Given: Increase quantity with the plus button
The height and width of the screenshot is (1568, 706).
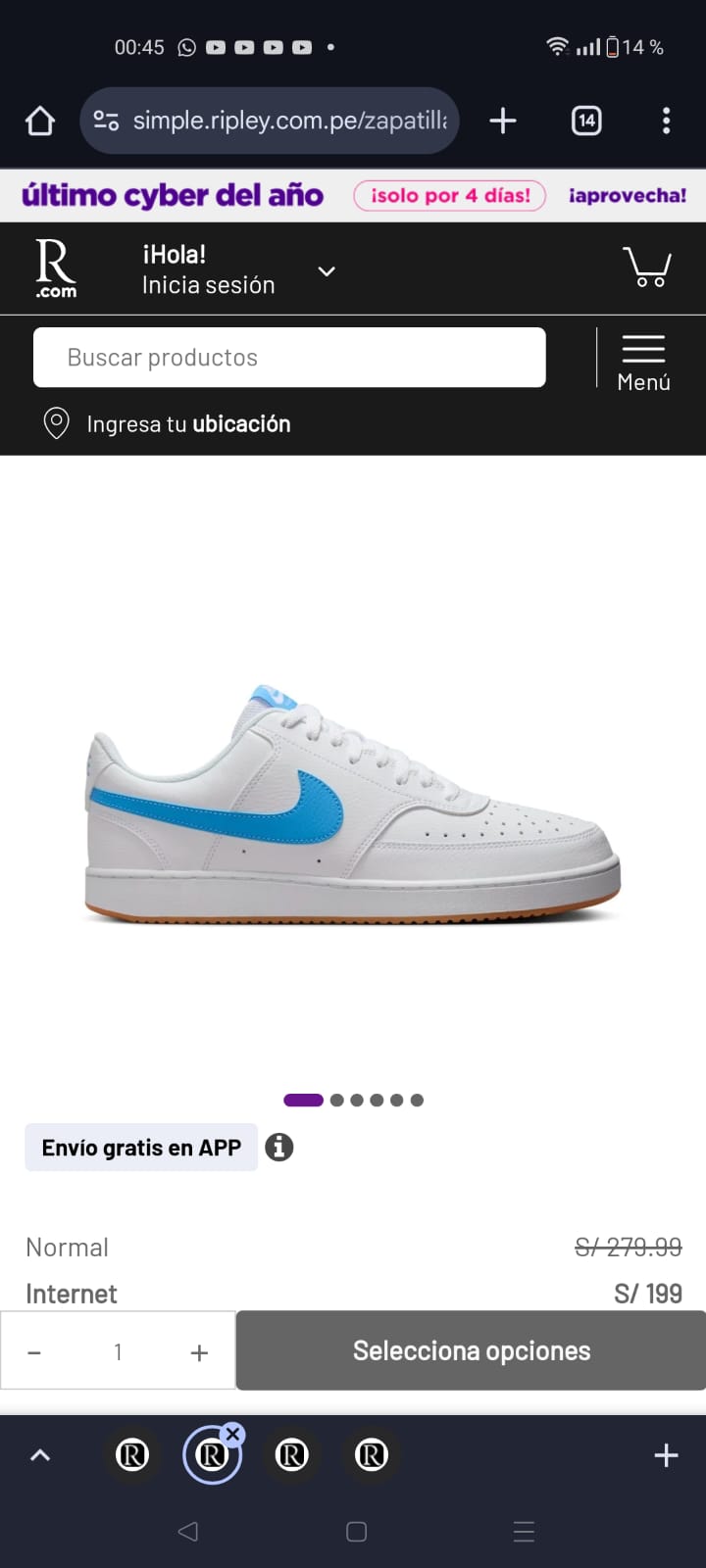Looking at the screenshot, I should coord(199,1352).
